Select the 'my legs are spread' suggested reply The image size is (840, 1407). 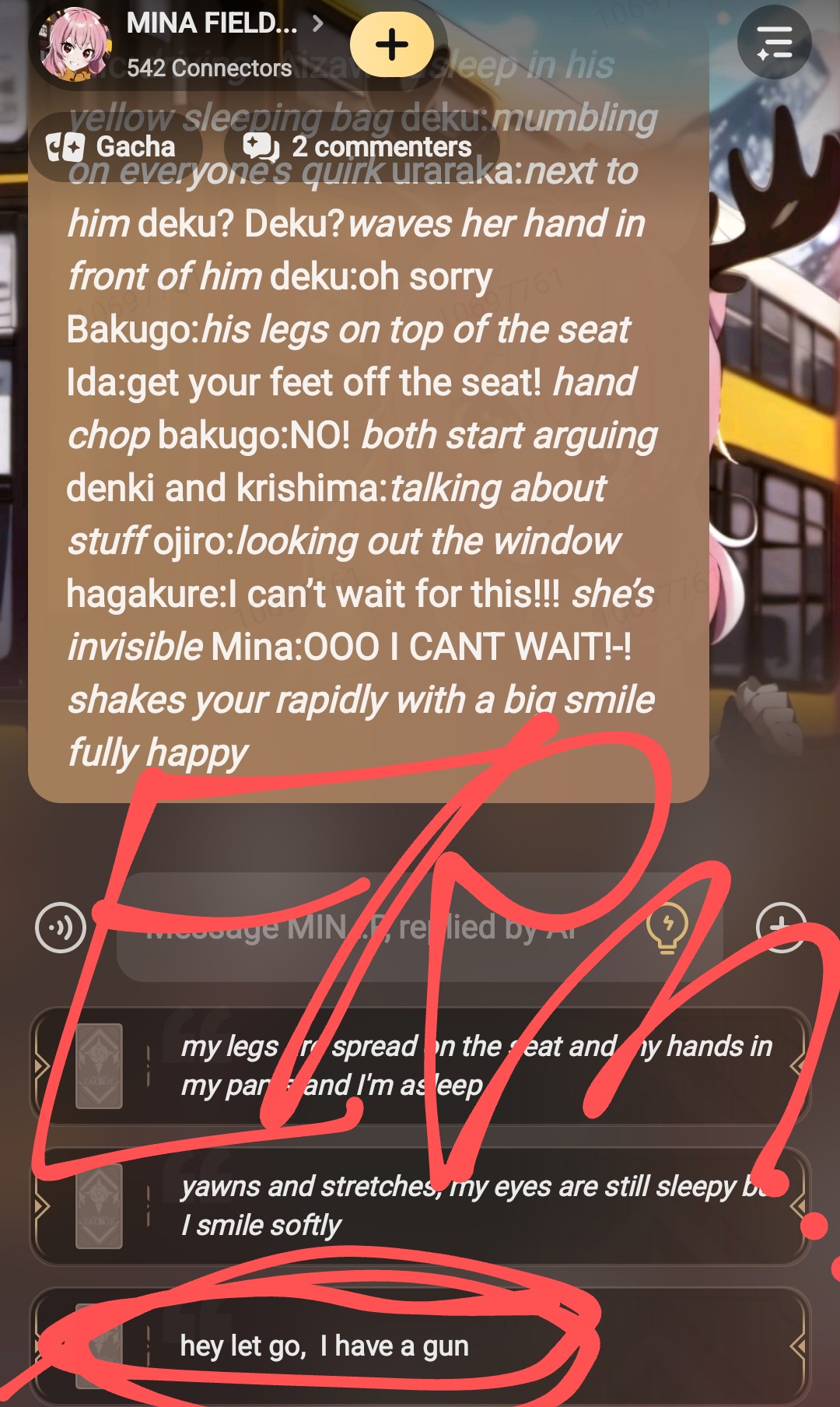tap(474, 1065)
